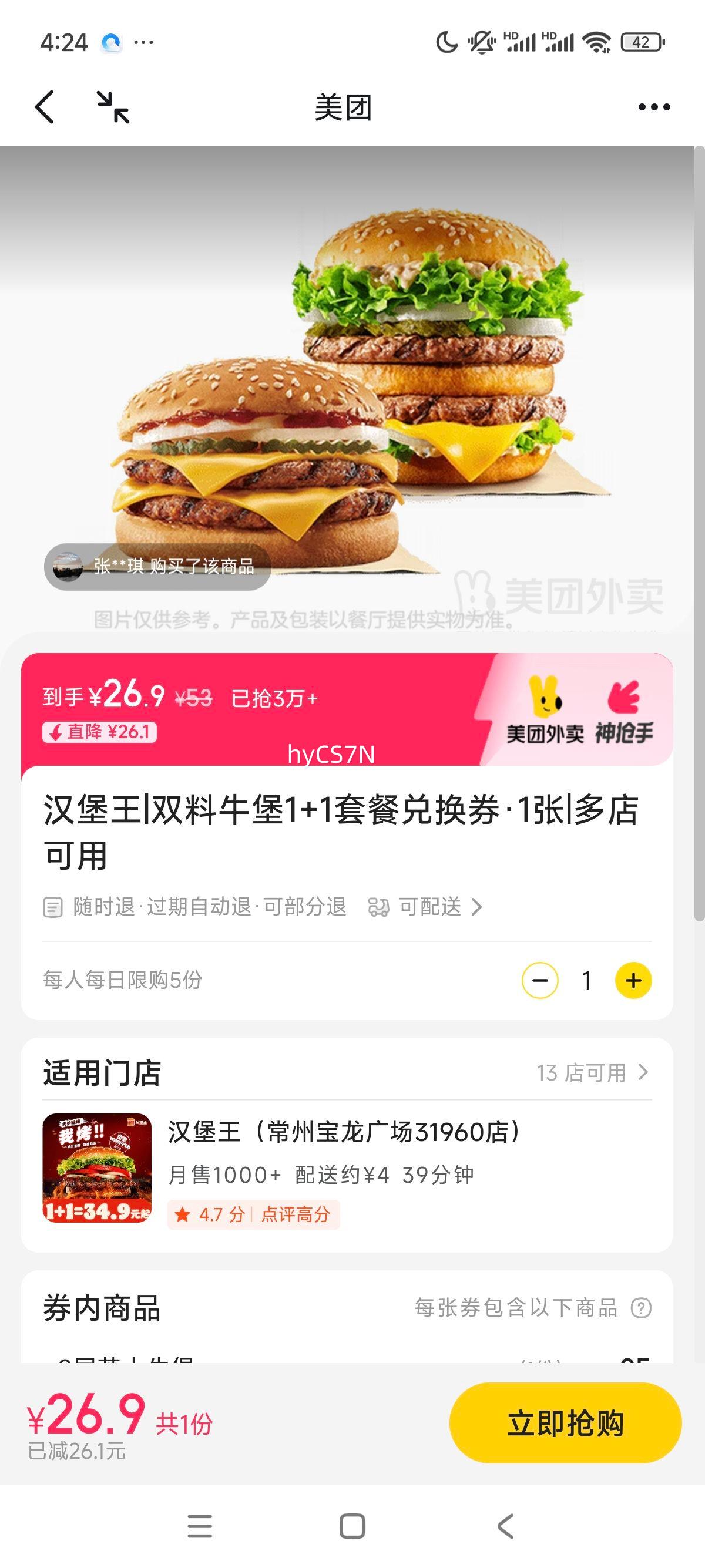Screen dimensions: 705x1568
Task: Decrease quantity with the minus button
Action: click(x=540, y=981)
